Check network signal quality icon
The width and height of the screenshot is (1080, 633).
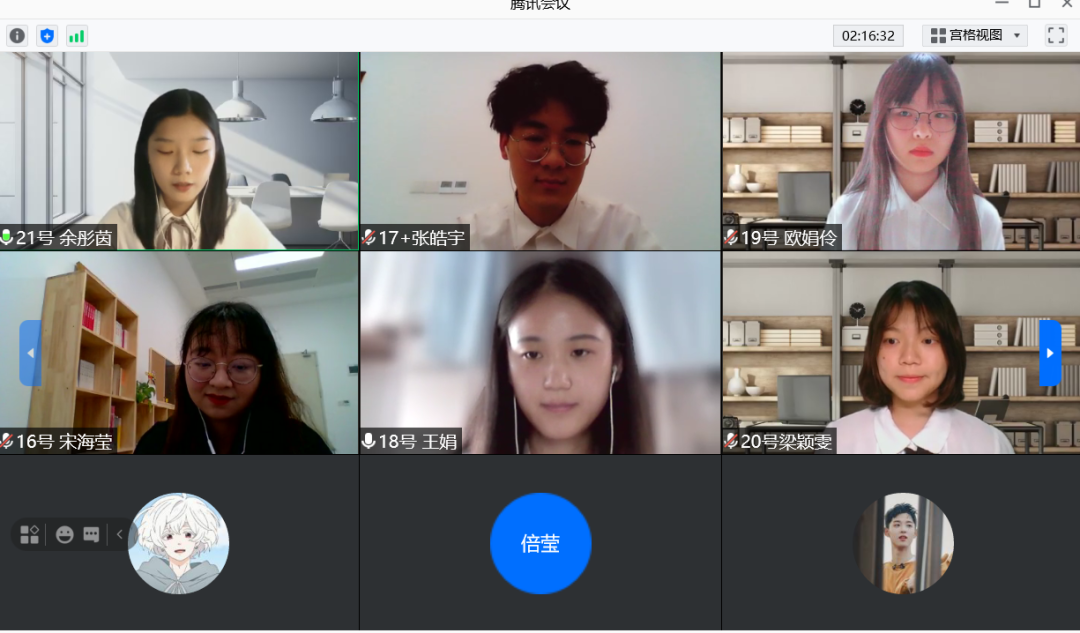pyautogui.click(x=77, y=36)
